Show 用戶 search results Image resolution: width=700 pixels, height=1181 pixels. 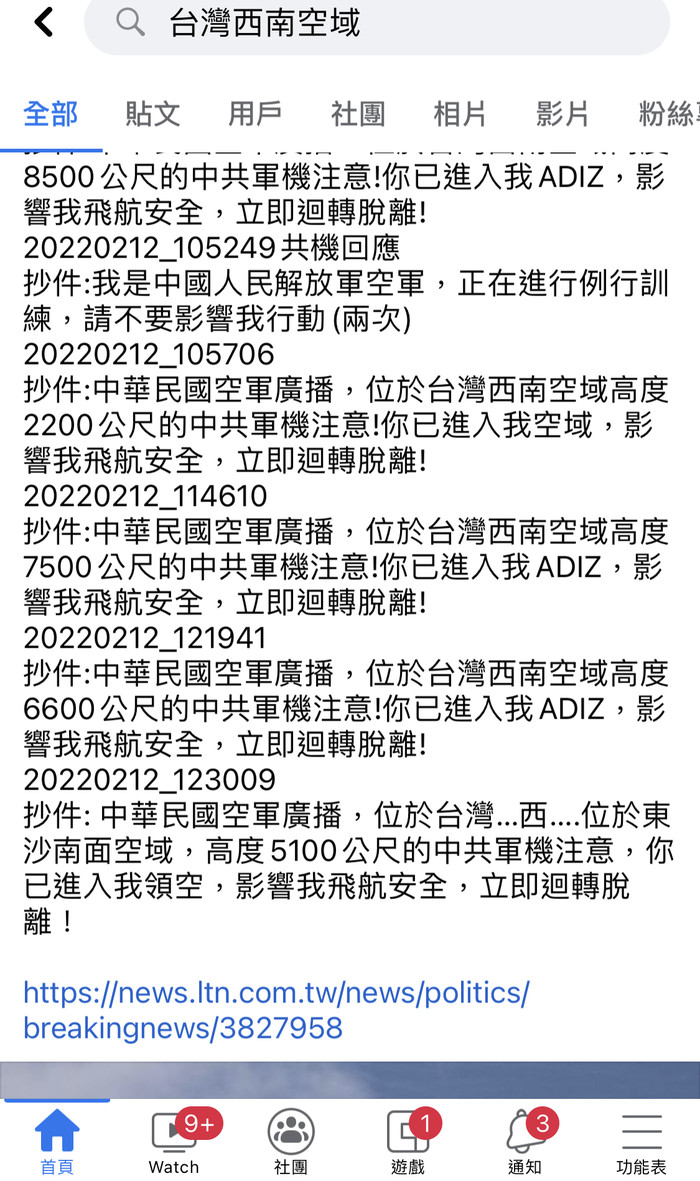(x=255, y=114)
